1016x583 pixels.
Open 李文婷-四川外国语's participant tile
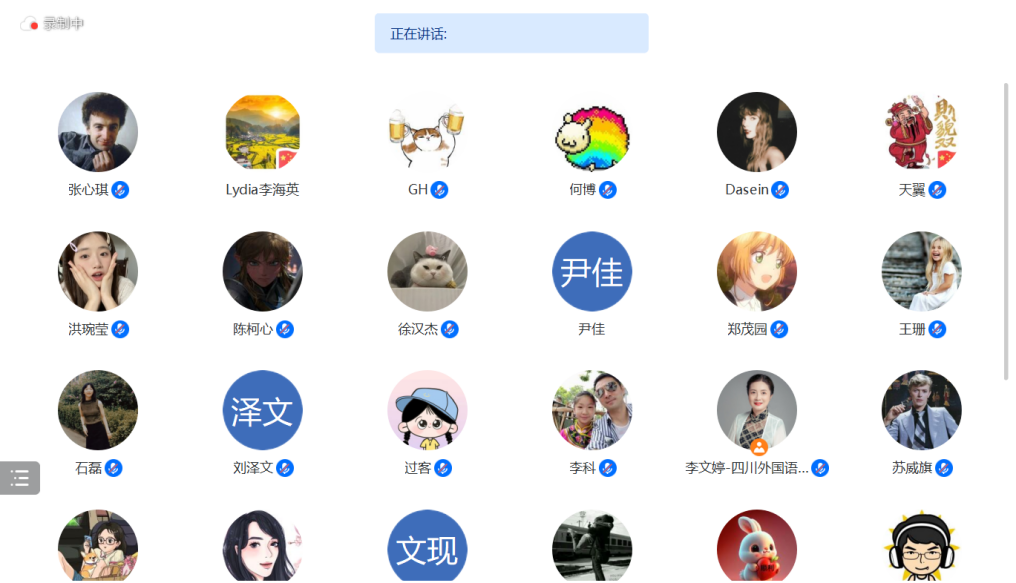pos(756,410)
